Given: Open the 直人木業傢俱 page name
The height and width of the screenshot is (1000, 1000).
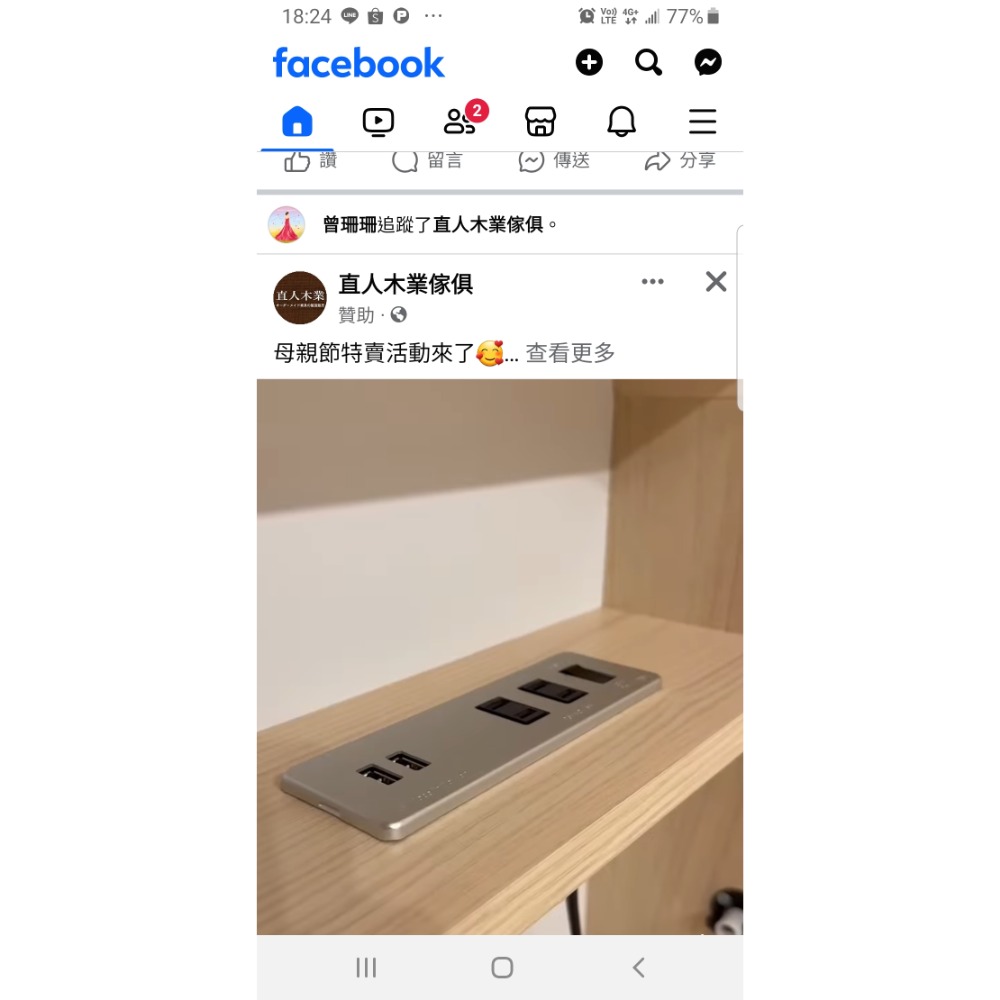Looking at the screenshot, I should pos(405,284).
